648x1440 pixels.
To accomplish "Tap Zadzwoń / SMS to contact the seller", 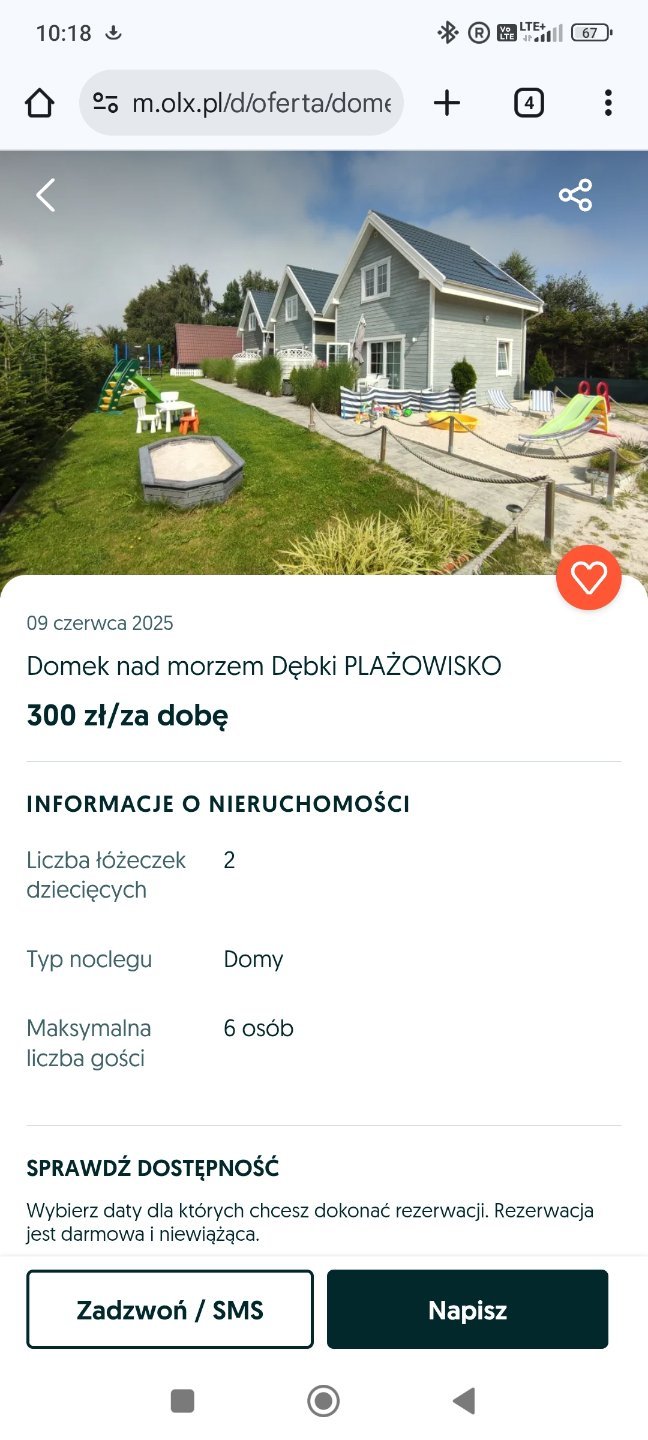I will pyautogui.click(x=170, y=1310).
